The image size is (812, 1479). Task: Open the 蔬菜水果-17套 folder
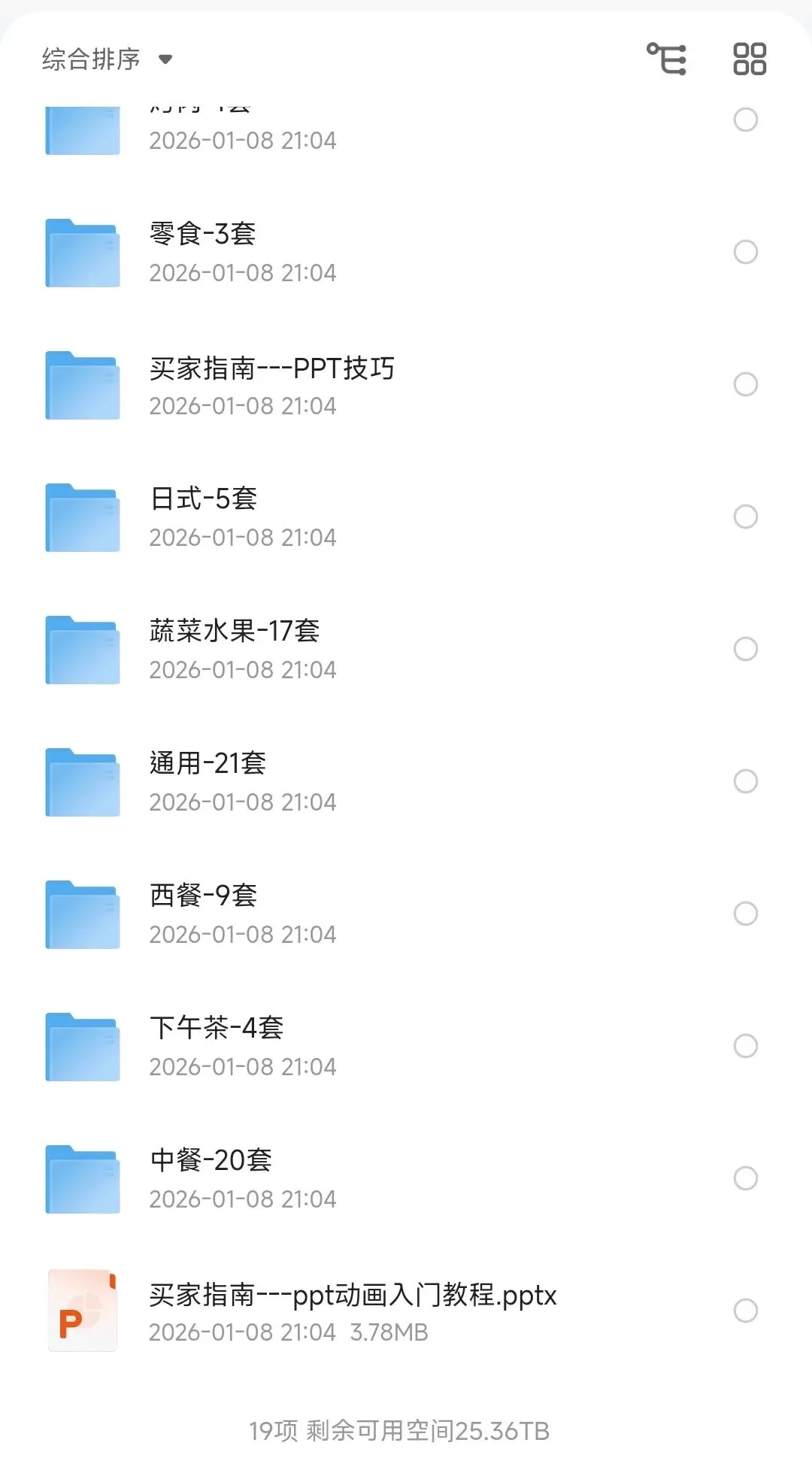coord(235,649)
